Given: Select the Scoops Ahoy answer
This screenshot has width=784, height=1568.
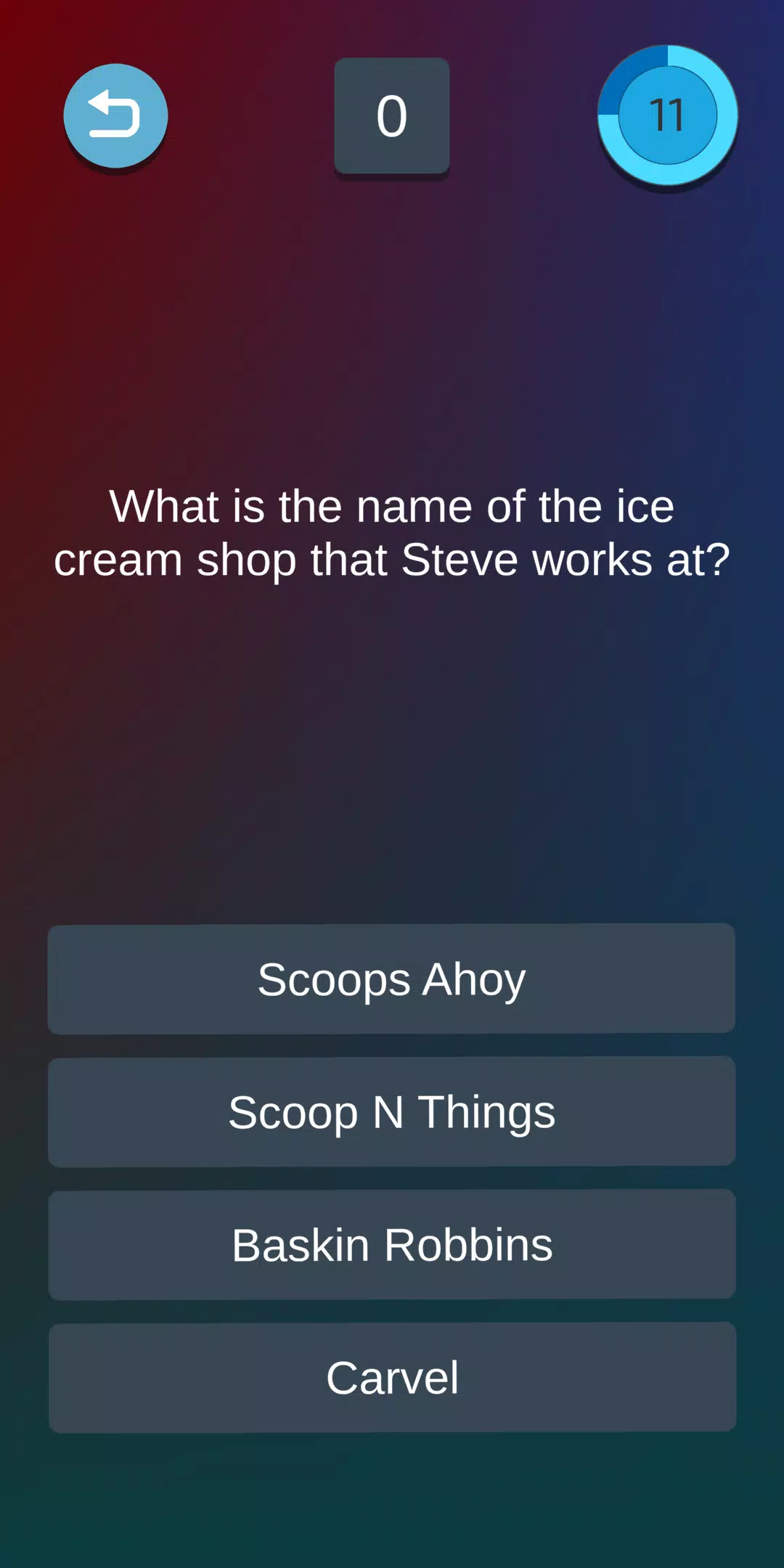Looking at the screenshot, I should (391, 979).
